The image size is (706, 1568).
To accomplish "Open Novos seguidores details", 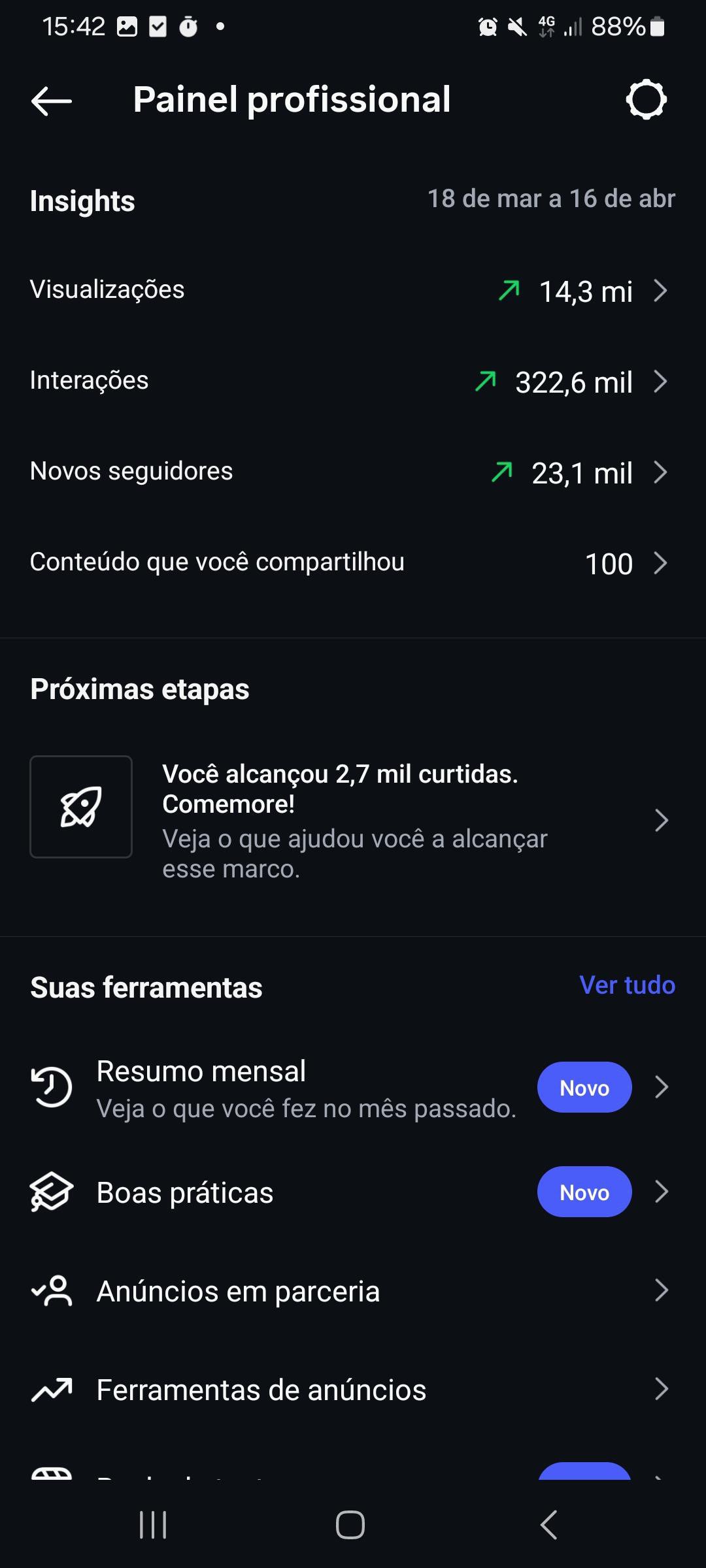I will tap(353, 472).
